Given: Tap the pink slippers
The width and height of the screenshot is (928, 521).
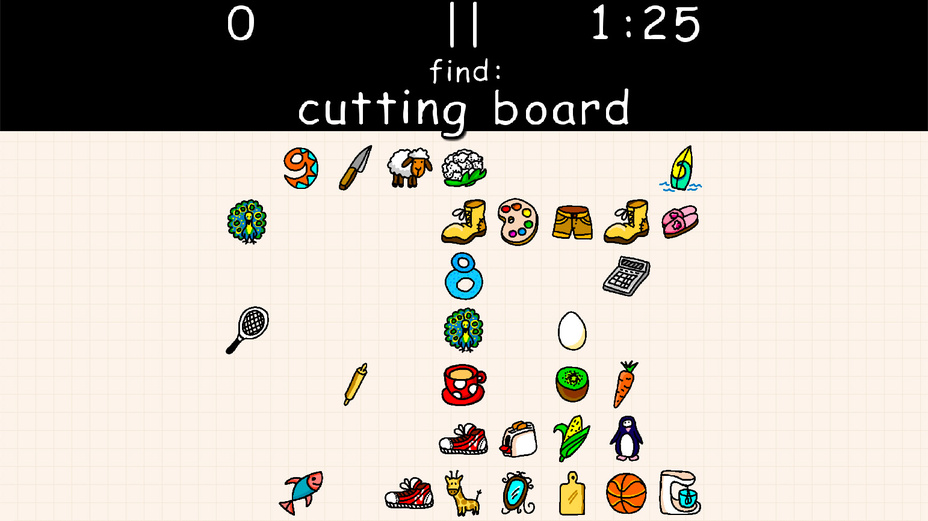Looking at the screenshot, I should click(680, 221).
